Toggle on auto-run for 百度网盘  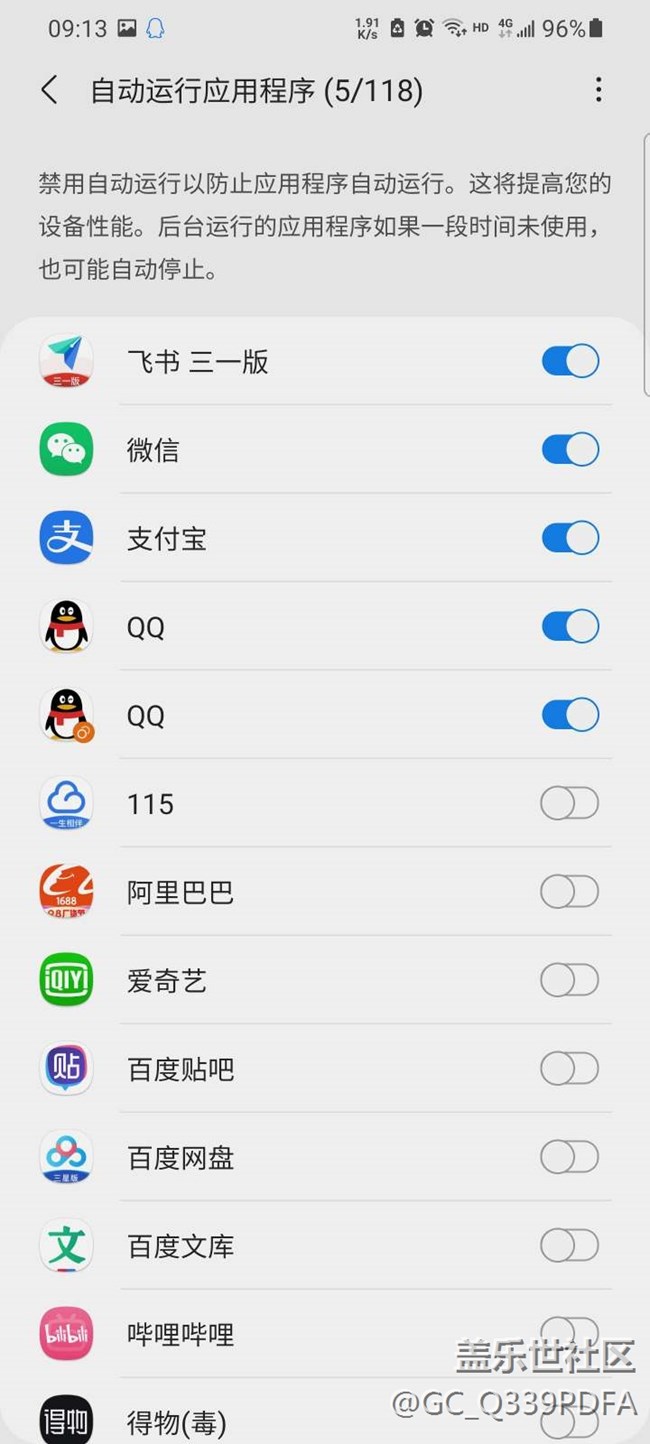[570, 1157]
